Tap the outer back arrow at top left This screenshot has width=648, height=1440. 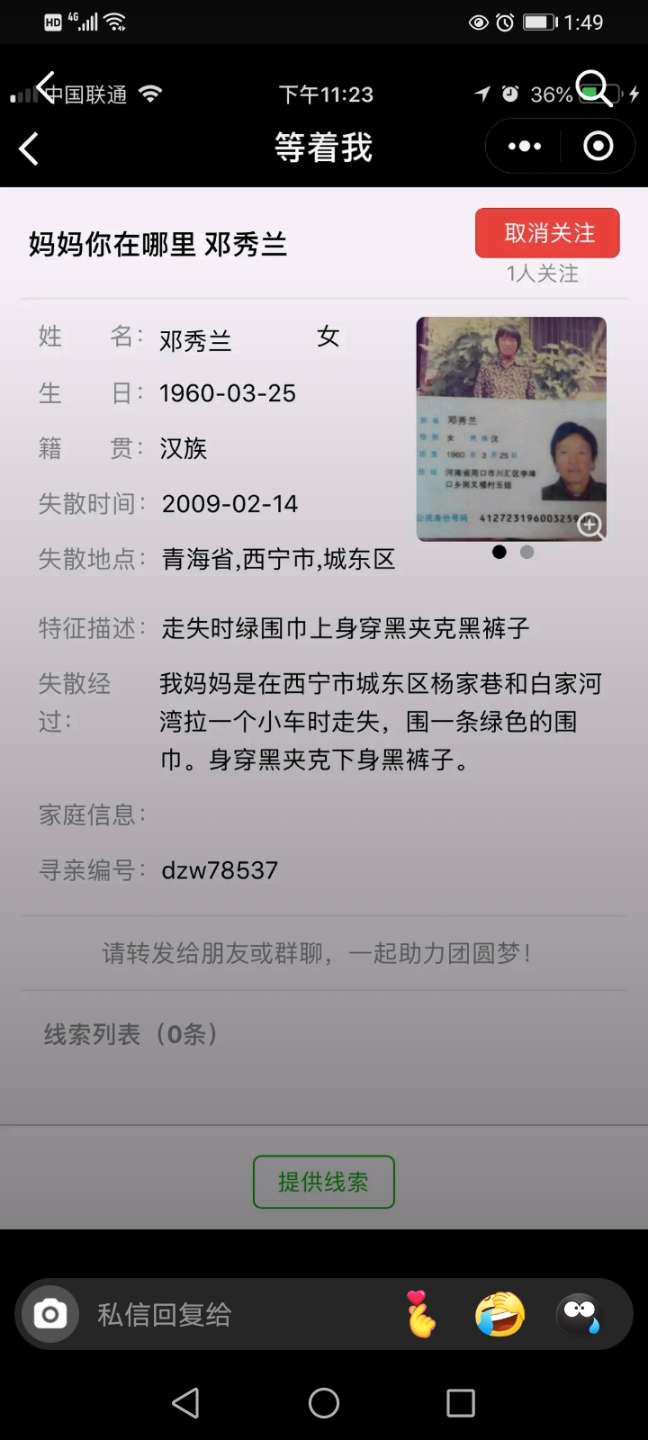45,87
